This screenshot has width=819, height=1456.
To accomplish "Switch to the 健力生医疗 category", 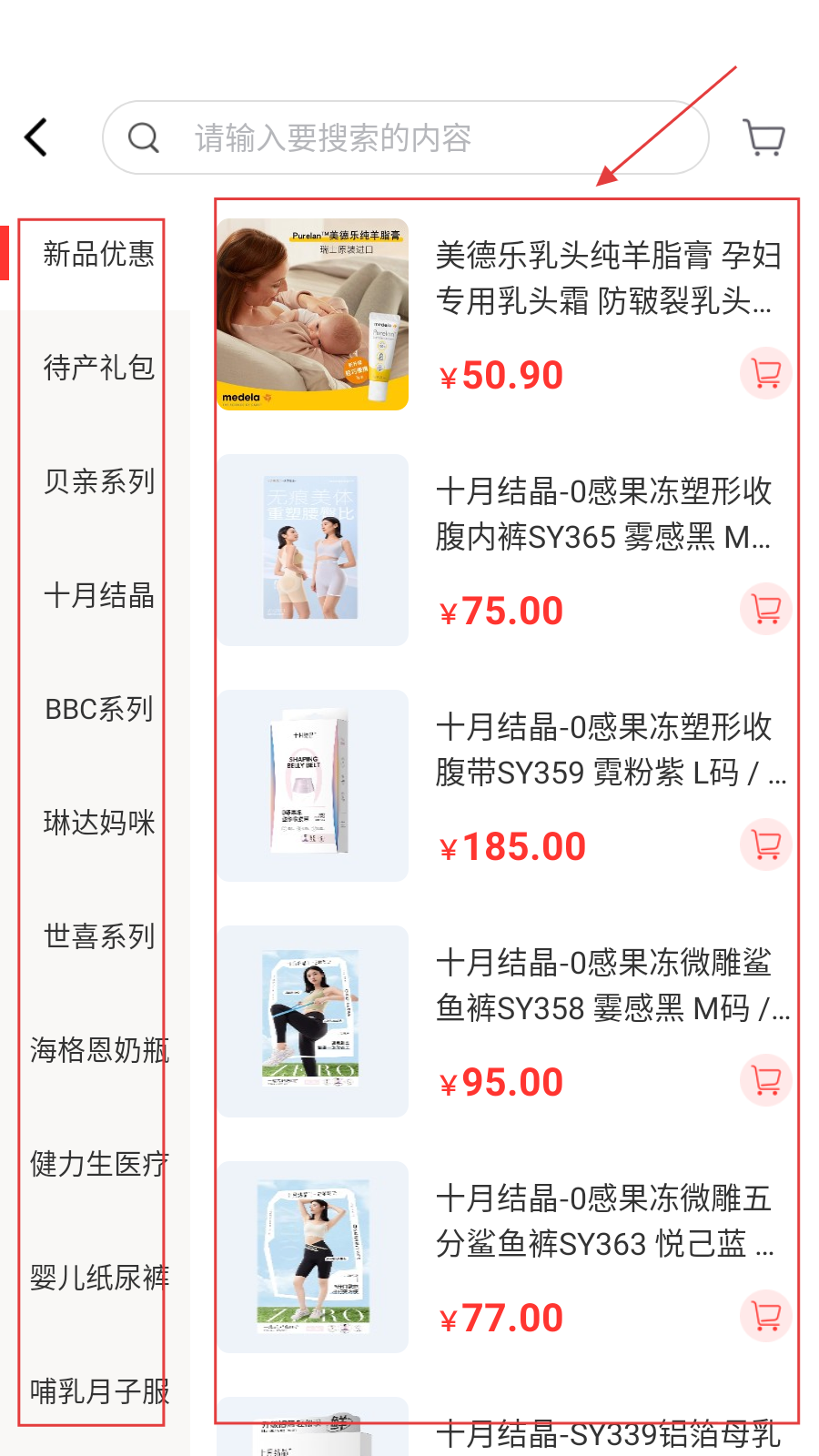I will tap(98, 1164).
